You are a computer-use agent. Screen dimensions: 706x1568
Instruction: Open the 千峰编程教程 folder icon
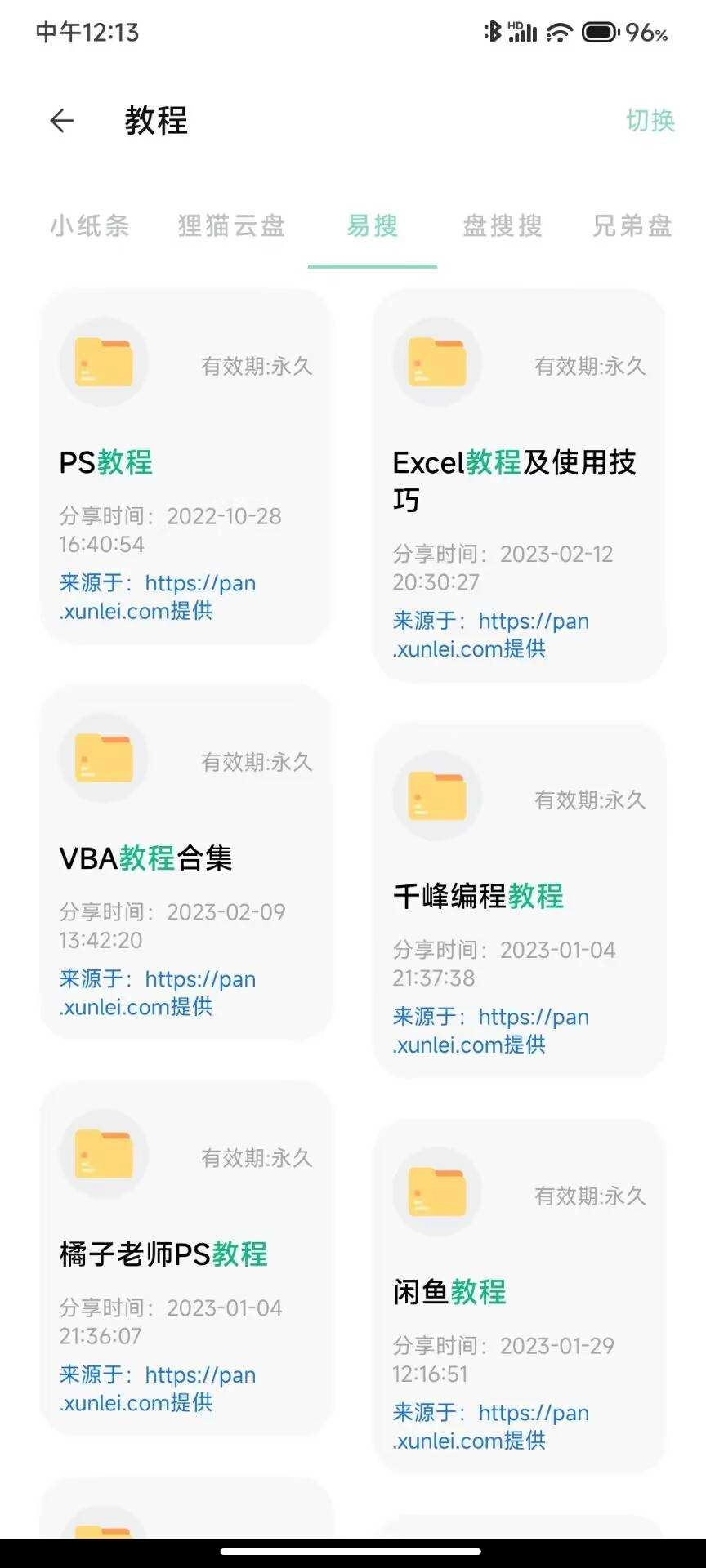click(436, 796)
